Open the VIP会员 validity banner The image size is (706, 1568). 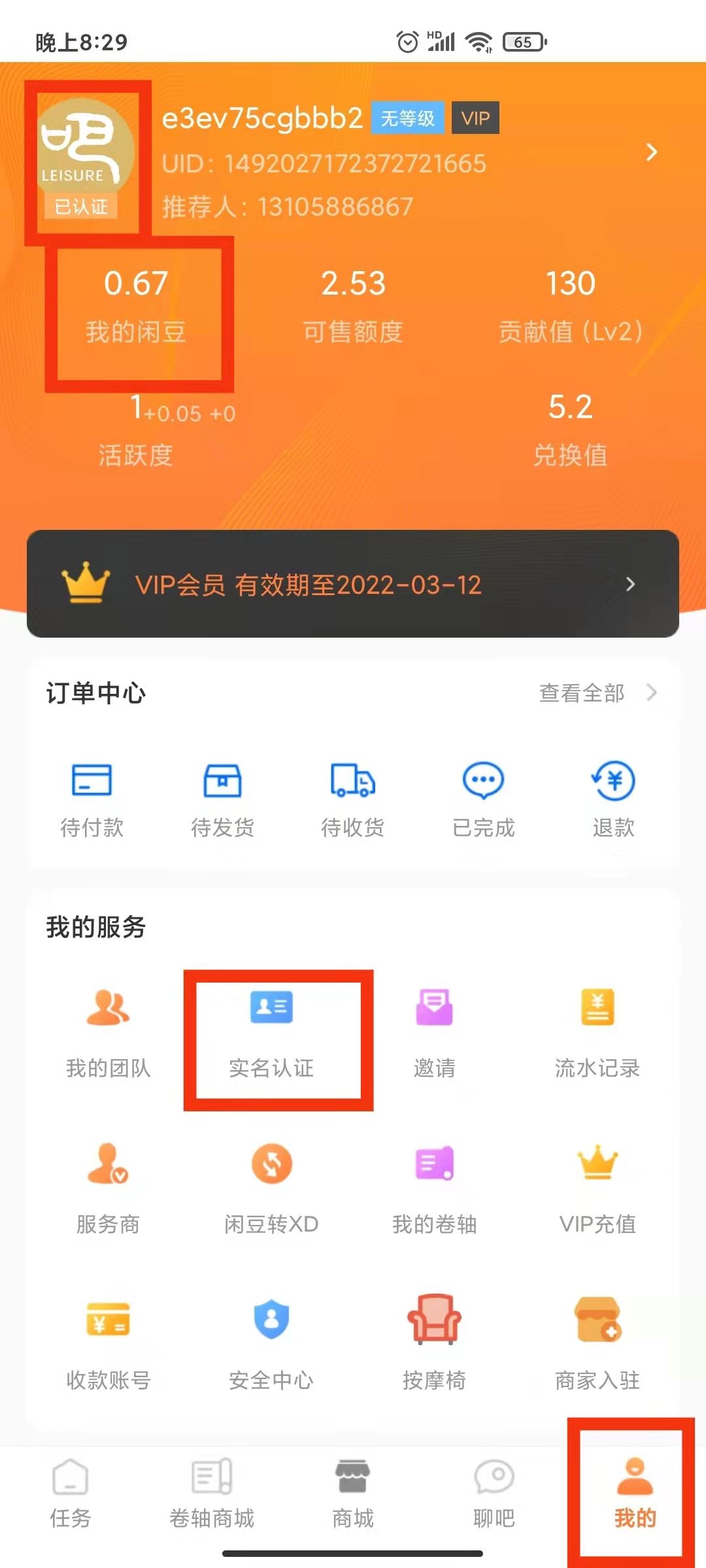tap(353, 584)
